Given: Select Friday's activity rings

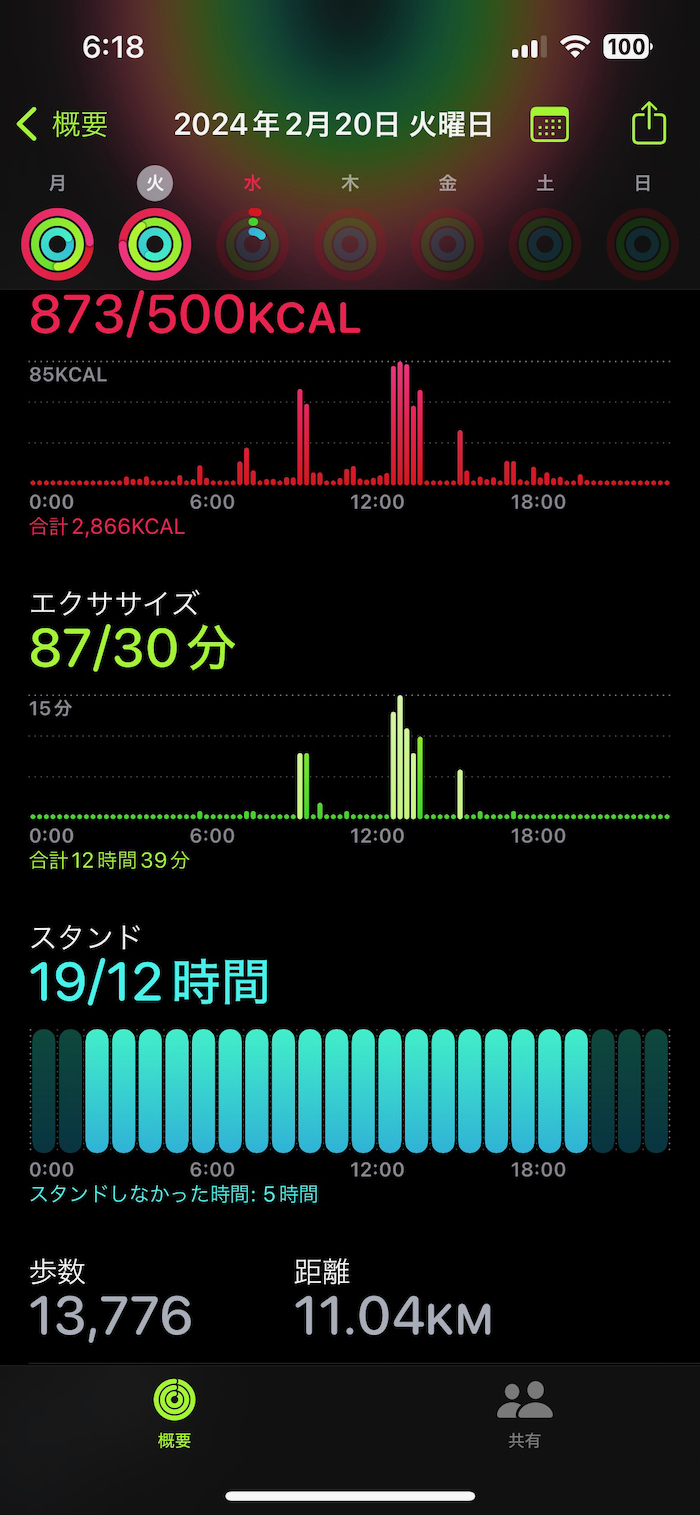Looking at the screenshot, I should (x=448, y=243).
